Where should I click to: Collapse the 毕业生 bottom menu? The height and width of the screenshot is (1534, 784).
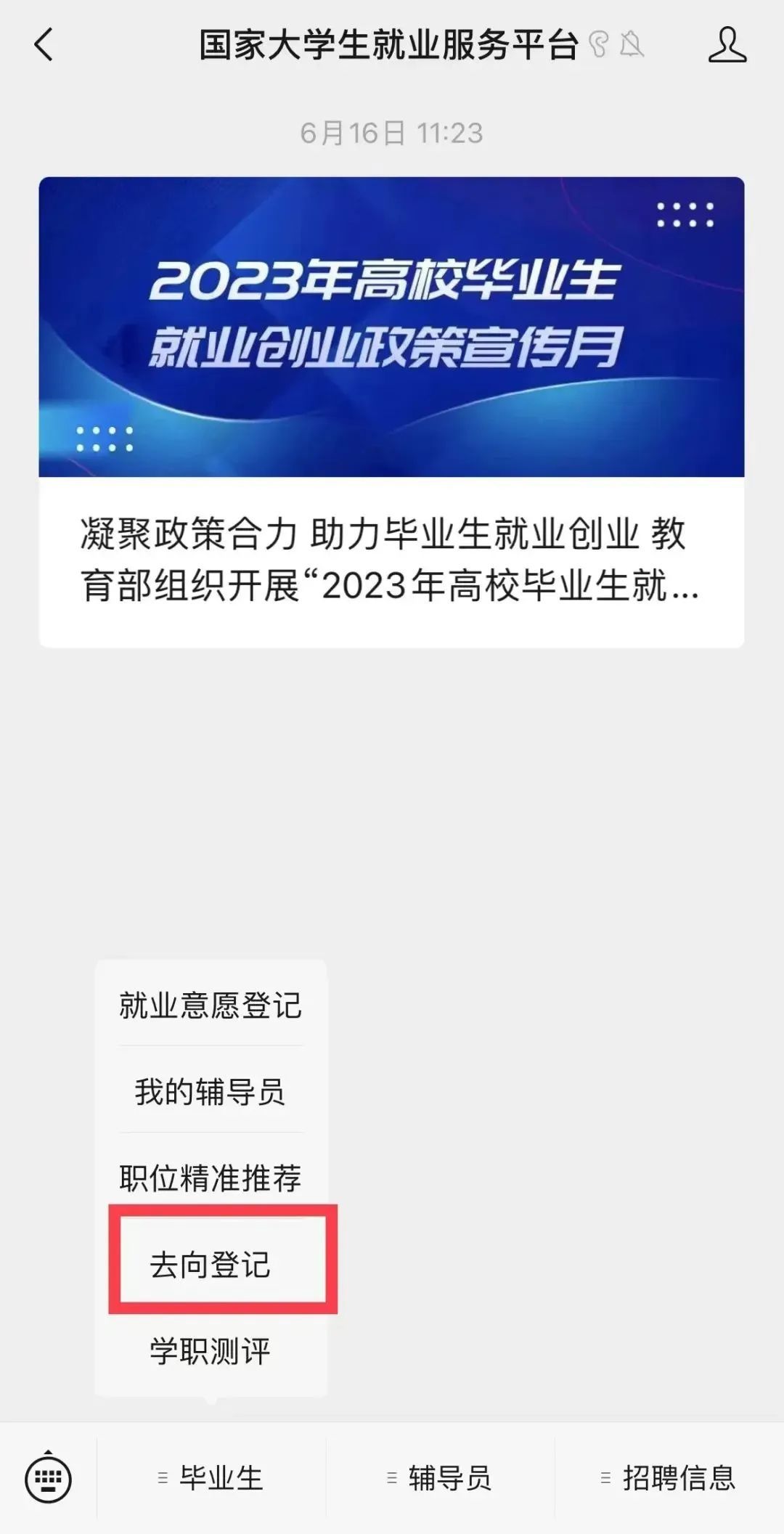(x=211, y=1478)
